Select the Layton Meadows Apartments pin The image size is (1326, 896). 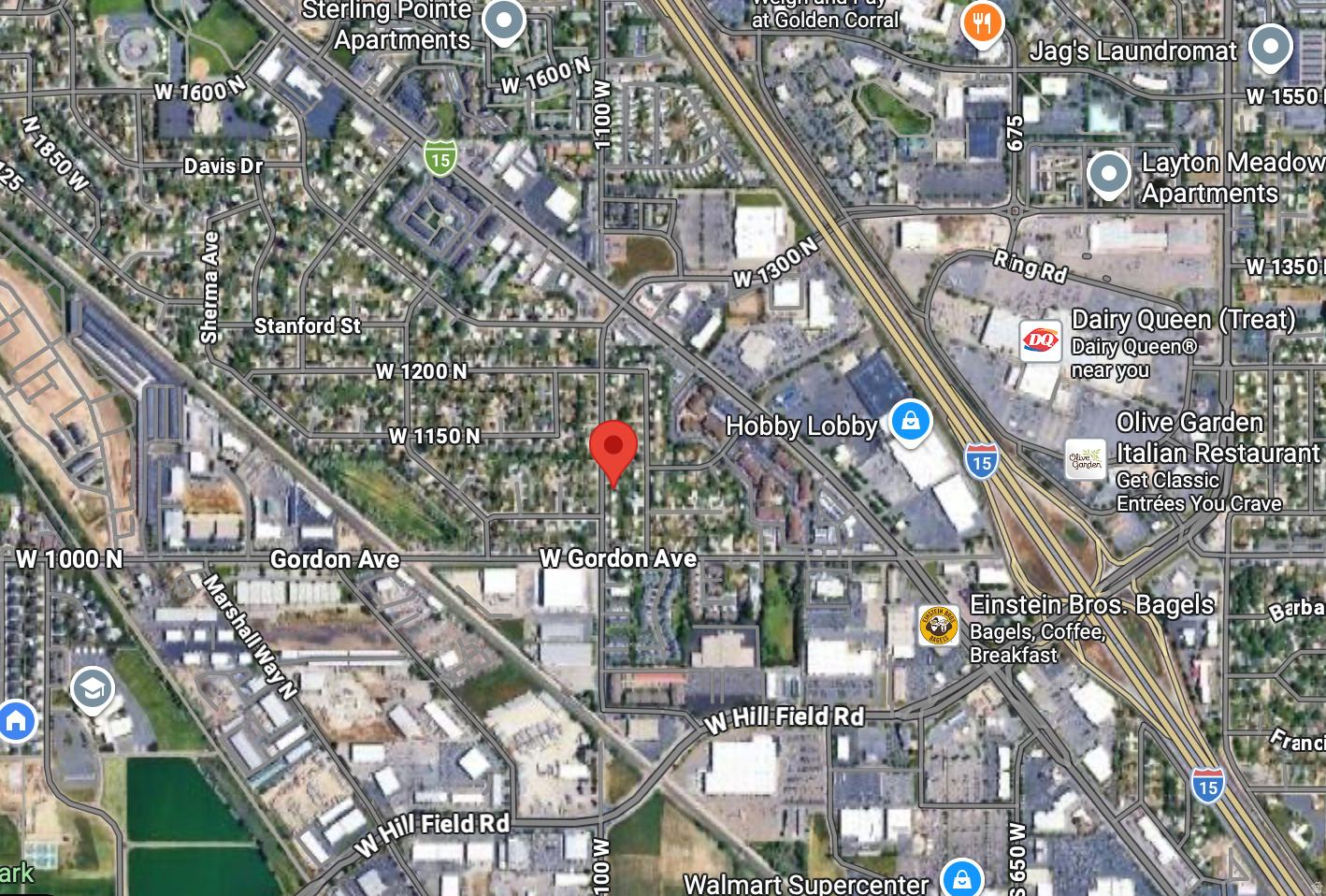click(x=1109, y=174)
